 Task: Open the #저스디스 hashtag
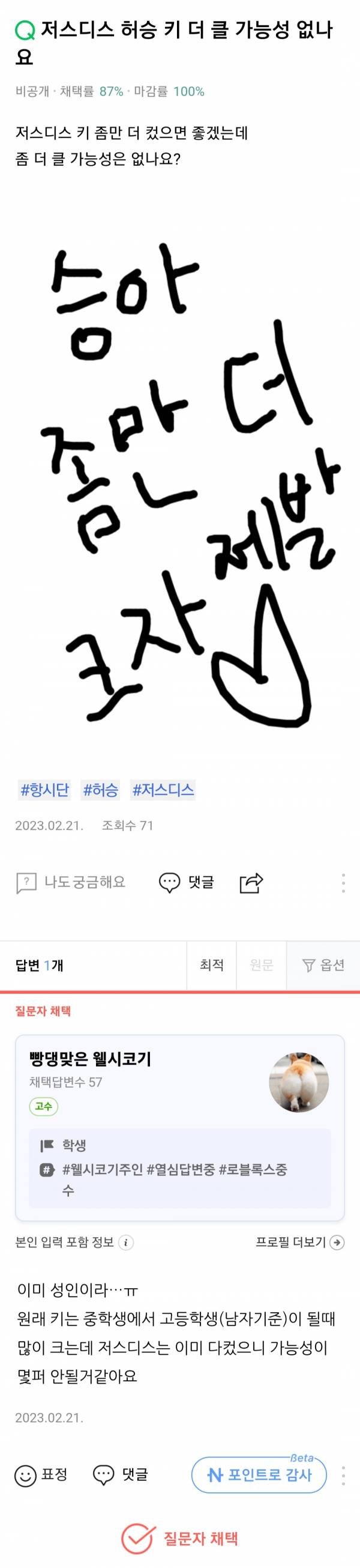pos(163,790)
